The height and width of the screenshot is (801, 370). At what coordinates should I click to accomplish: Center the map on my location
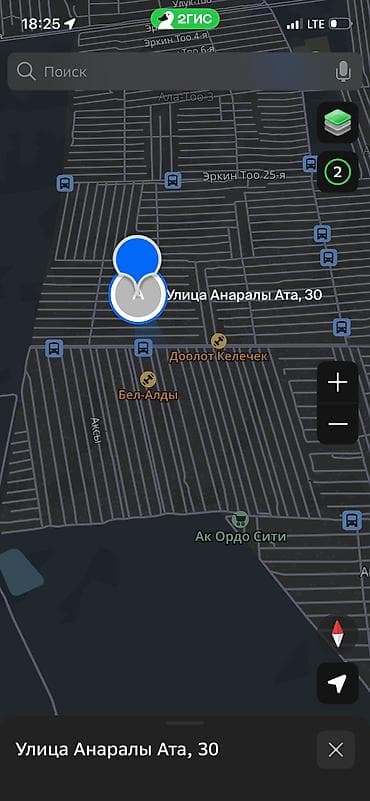click(338, 684)
